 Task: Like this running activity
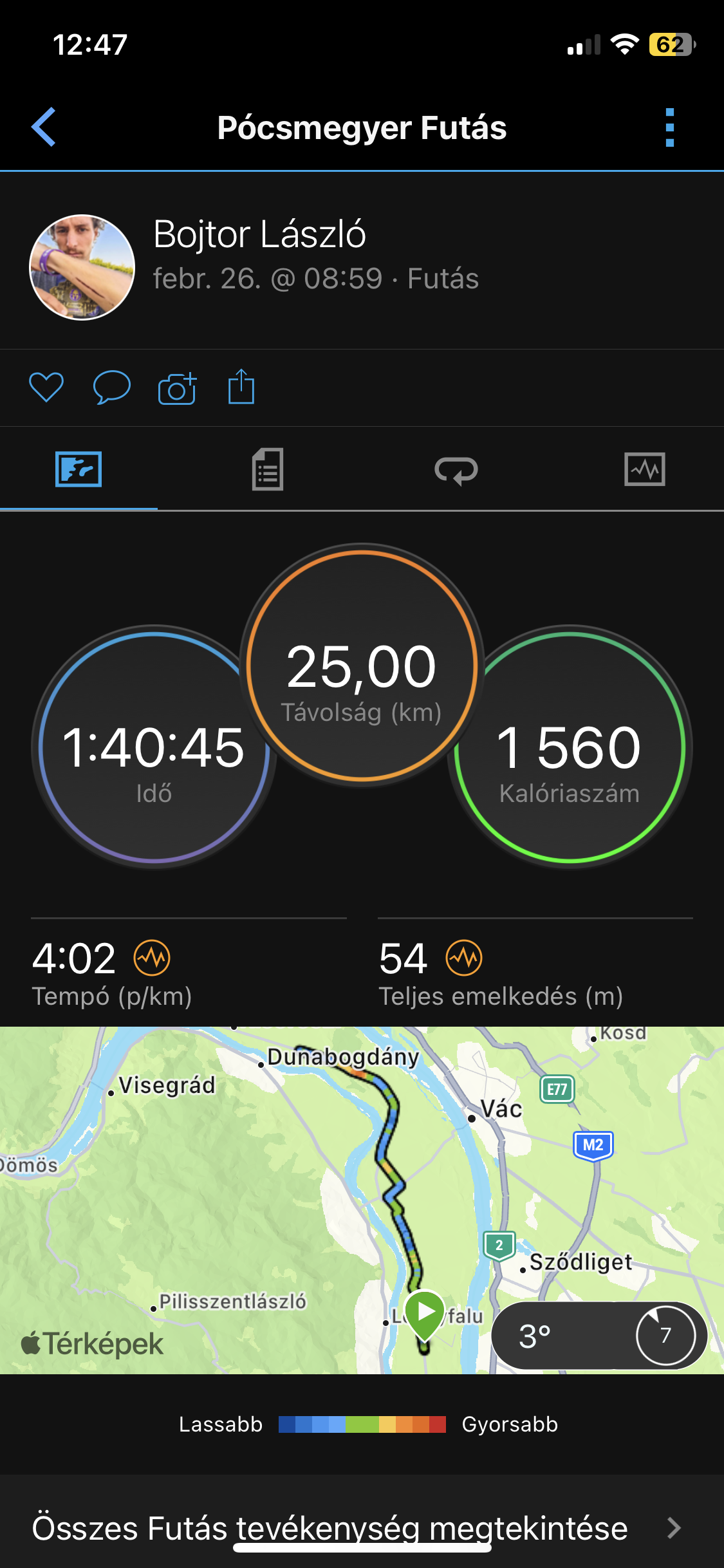(x=46, y=387)
